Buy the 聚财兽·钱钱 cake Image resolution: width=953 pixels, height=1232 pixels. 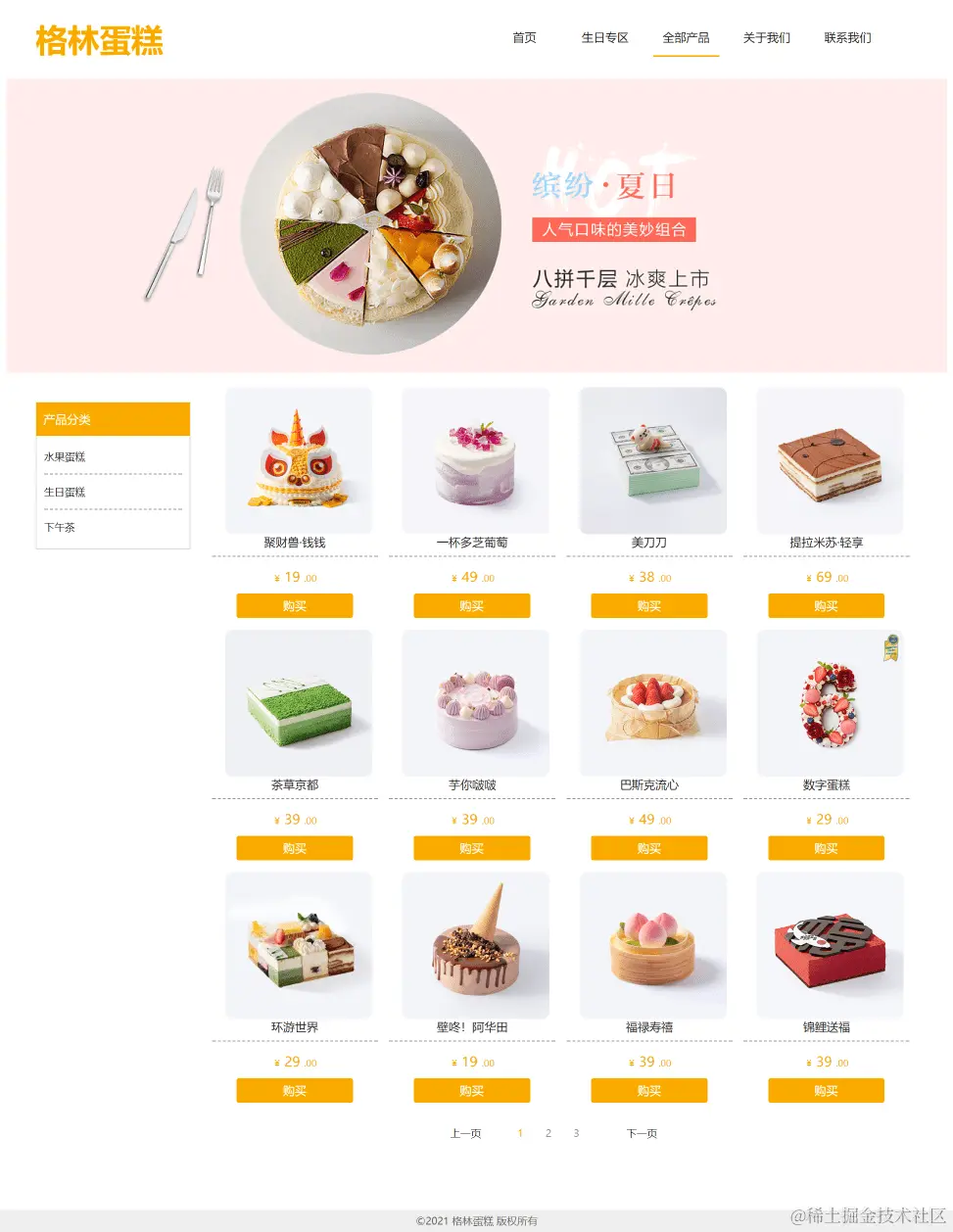coord(294,605)
